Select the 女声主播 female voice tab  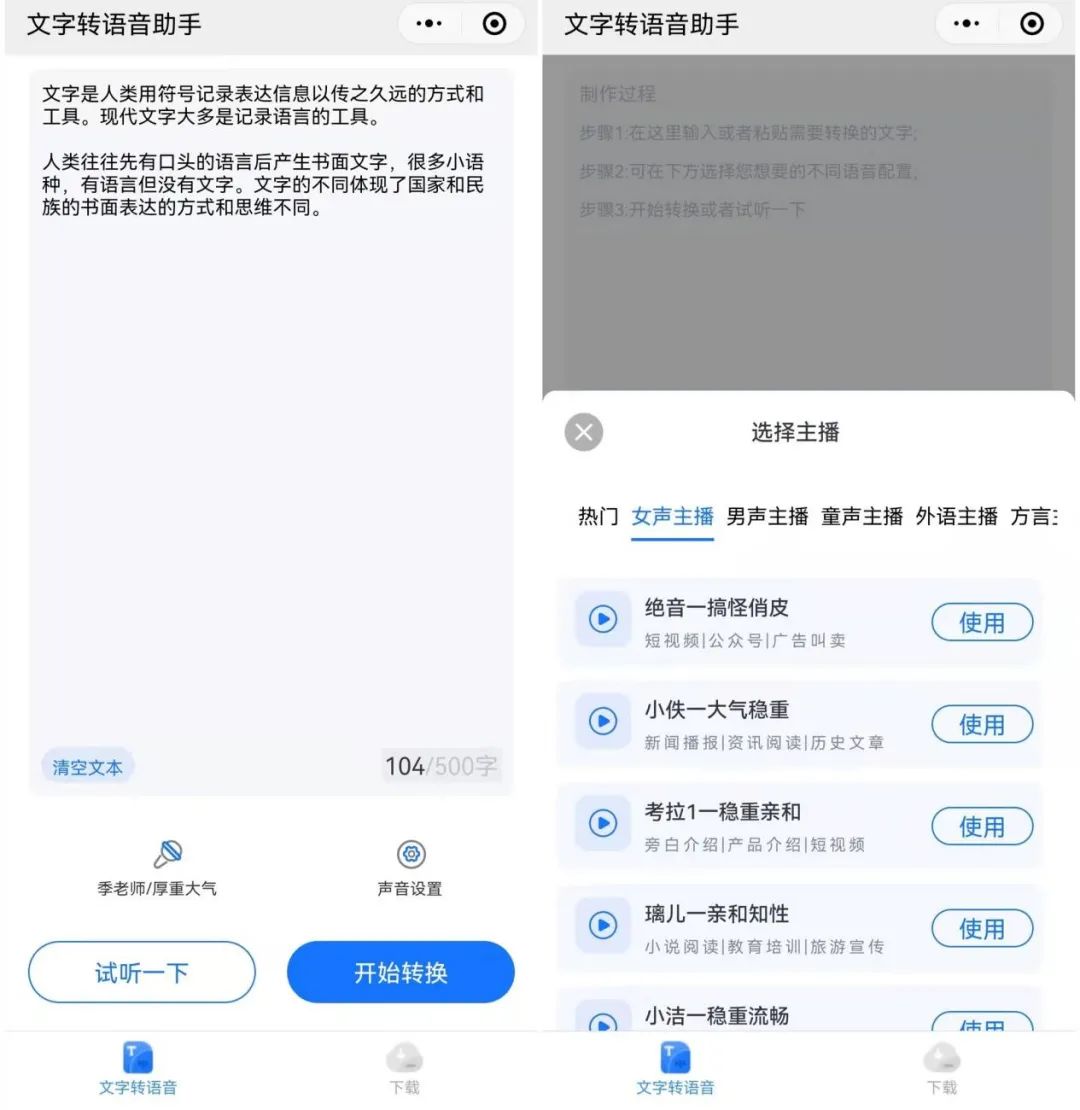(672, 516)
